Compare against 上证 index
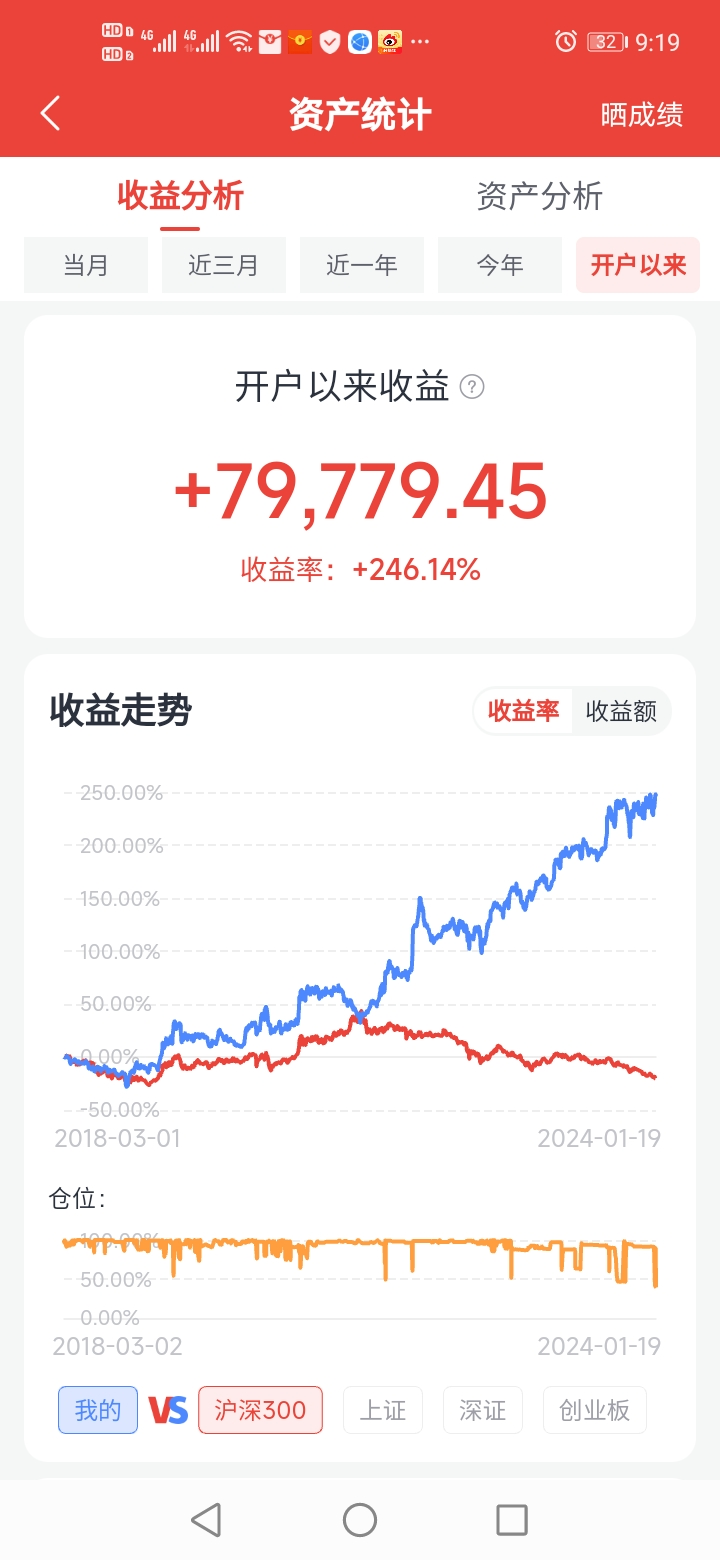This screenshot has height=1560, width=720. tap(383, 1410)
